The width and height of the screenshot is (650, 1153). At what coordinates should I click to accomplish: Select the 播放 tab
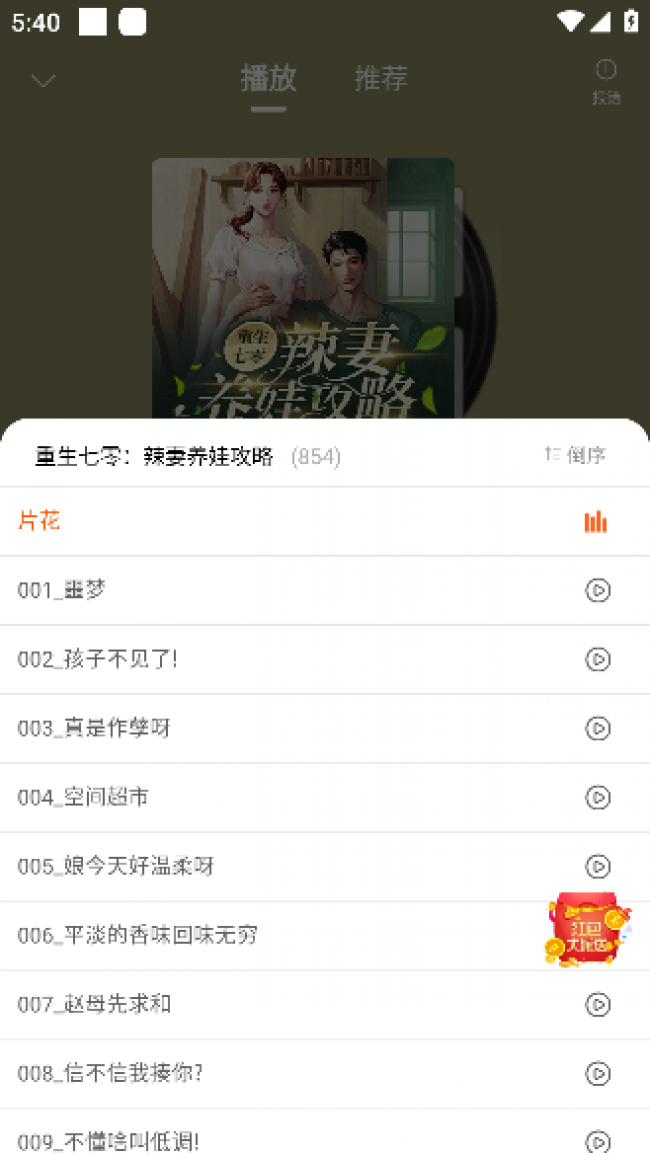point(268,79)
